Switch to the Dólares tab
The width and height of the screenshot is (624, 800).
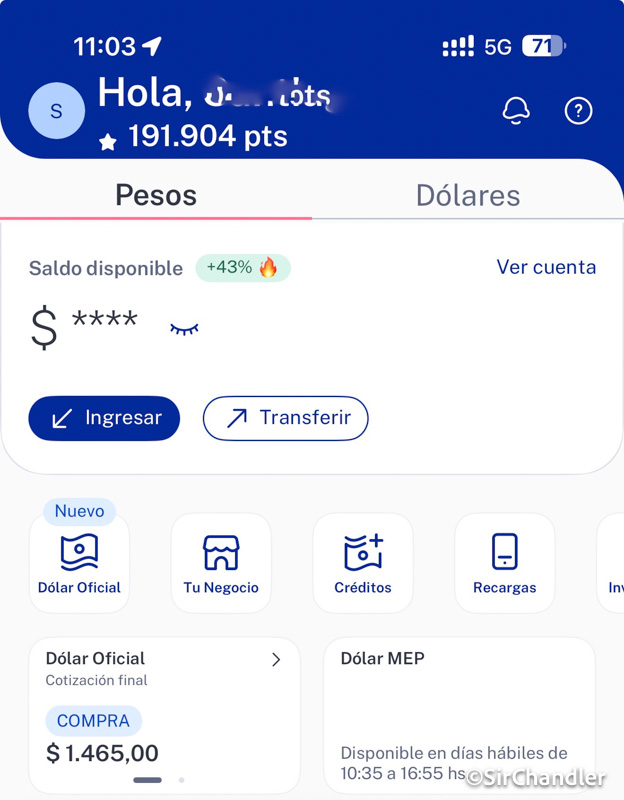point(468,195)
